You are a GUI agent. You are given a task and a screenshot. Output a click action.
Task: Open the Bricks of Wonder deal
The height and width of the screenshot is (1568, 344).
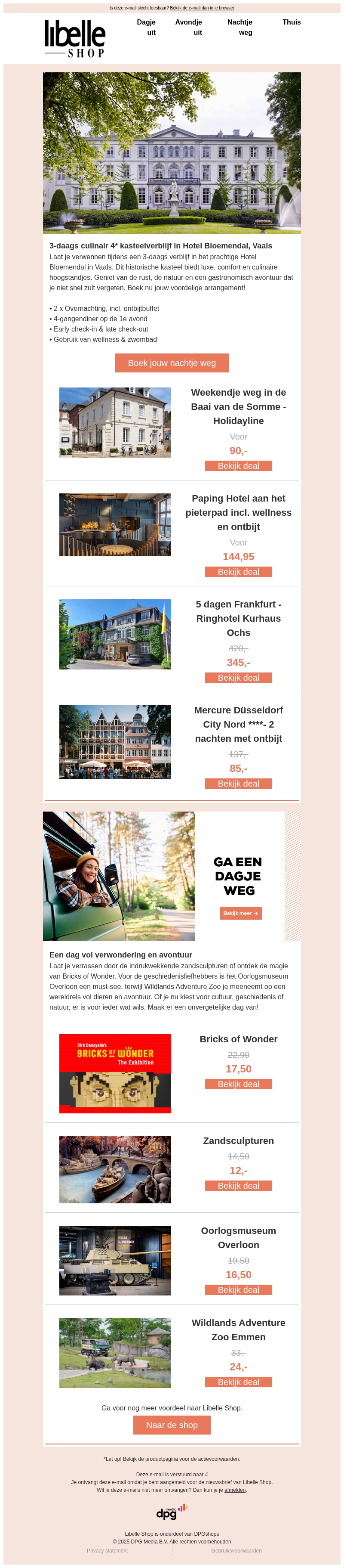click(238, 1084)
